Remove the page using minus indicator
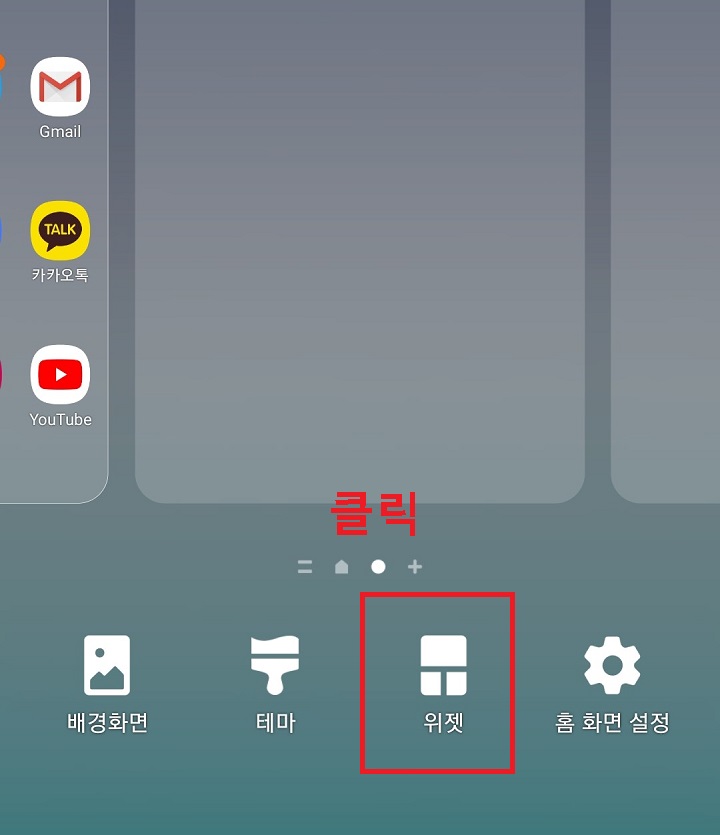Screen dimensions: 720x835 point(304,566)
